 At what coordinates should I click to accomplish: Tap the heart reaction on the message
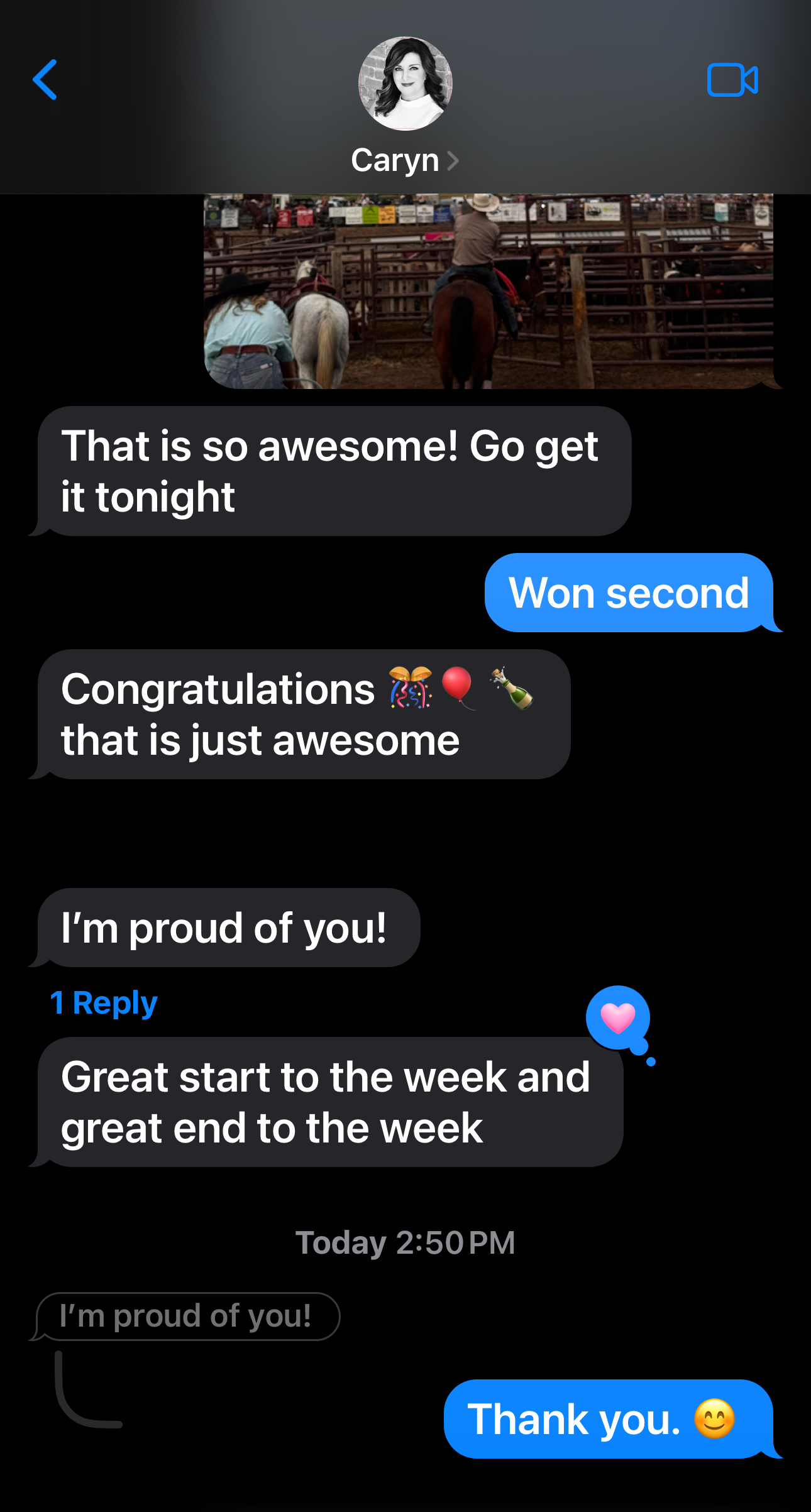[617, 1018]
